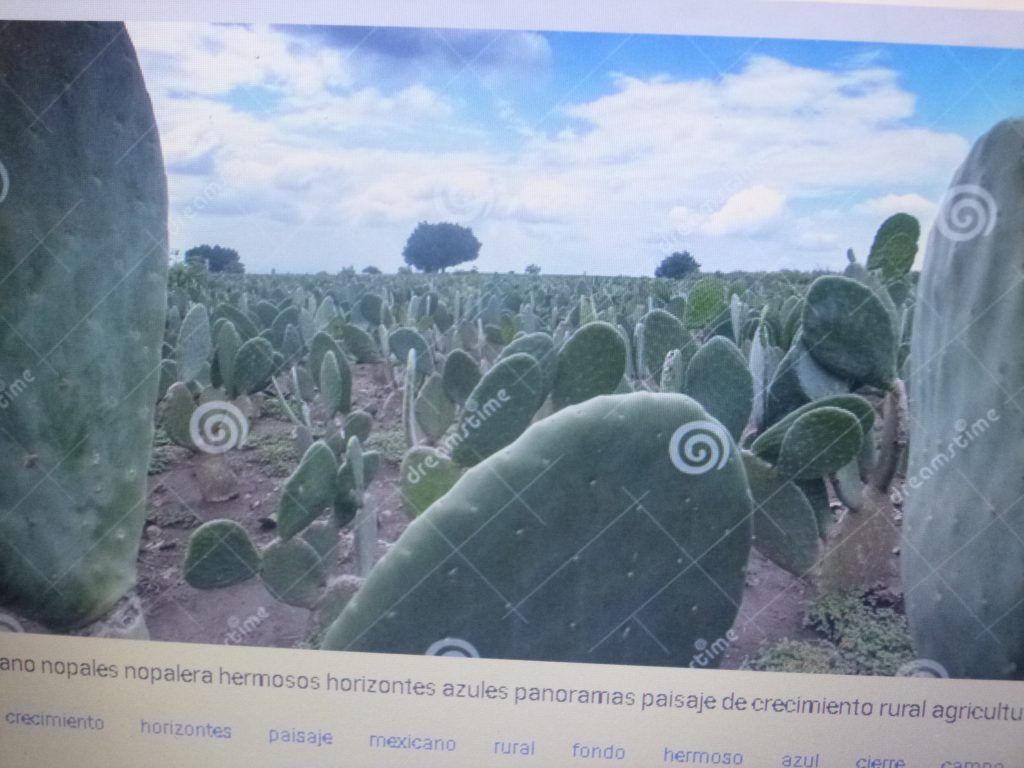The width and height of the screenshot is (1024, 768).
Task: Open the "crecimiento" keyword tag
Action: coord(54,721)
